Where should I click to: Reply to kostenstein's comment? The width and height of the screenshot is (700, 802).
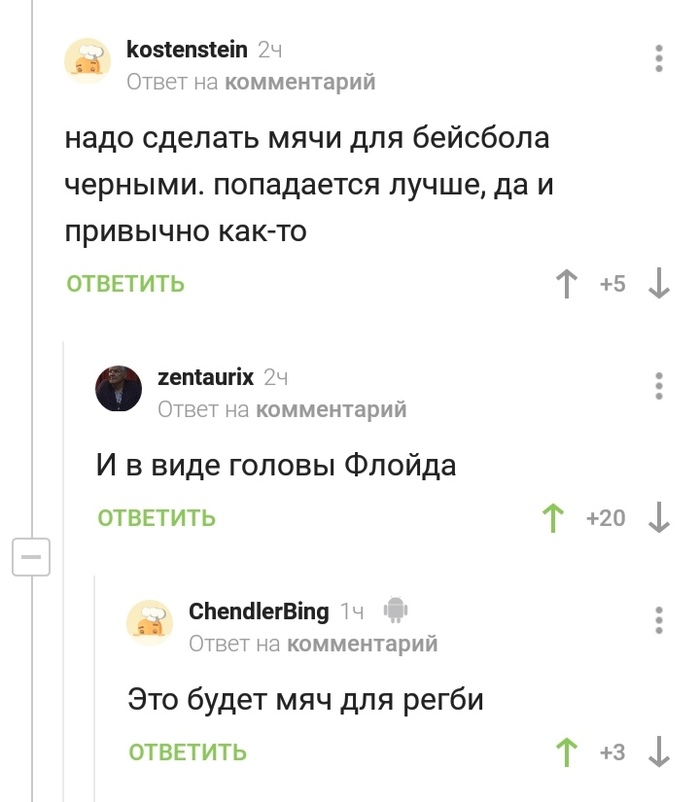126,284
